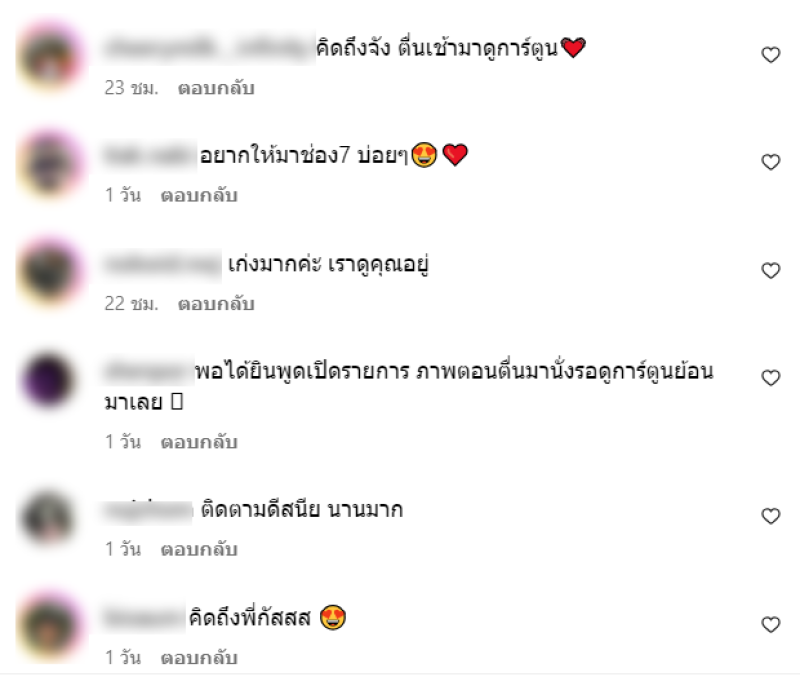Reply (ตอบกลับ) to 'พอได้ยินพูดเปิดรายการ' comment
The width and height of the screenshot is (800, 690).
pos(199,442)
